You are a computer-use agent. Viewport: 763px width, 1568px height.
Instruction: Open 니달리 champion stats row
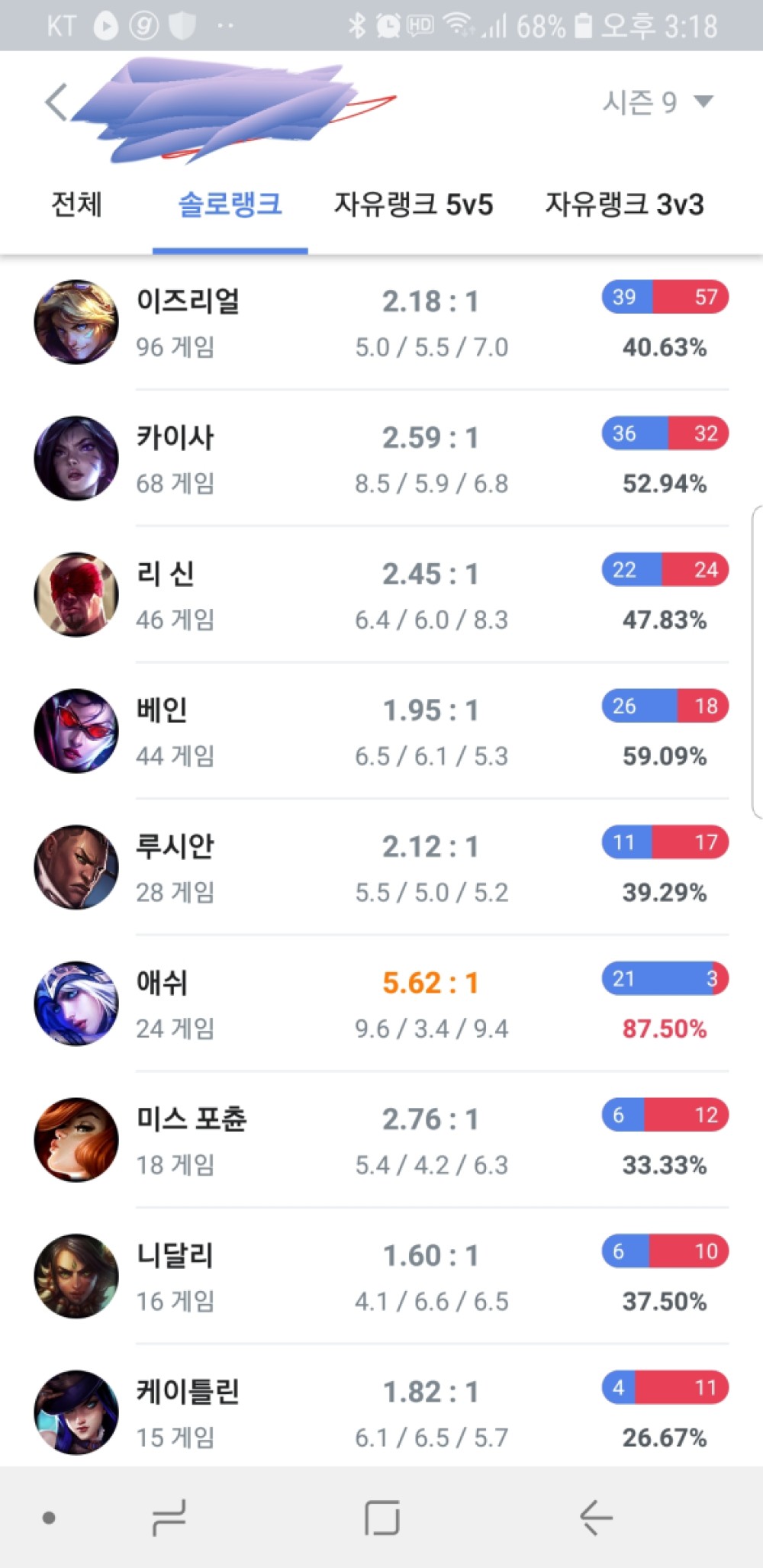pos(381,1277)
